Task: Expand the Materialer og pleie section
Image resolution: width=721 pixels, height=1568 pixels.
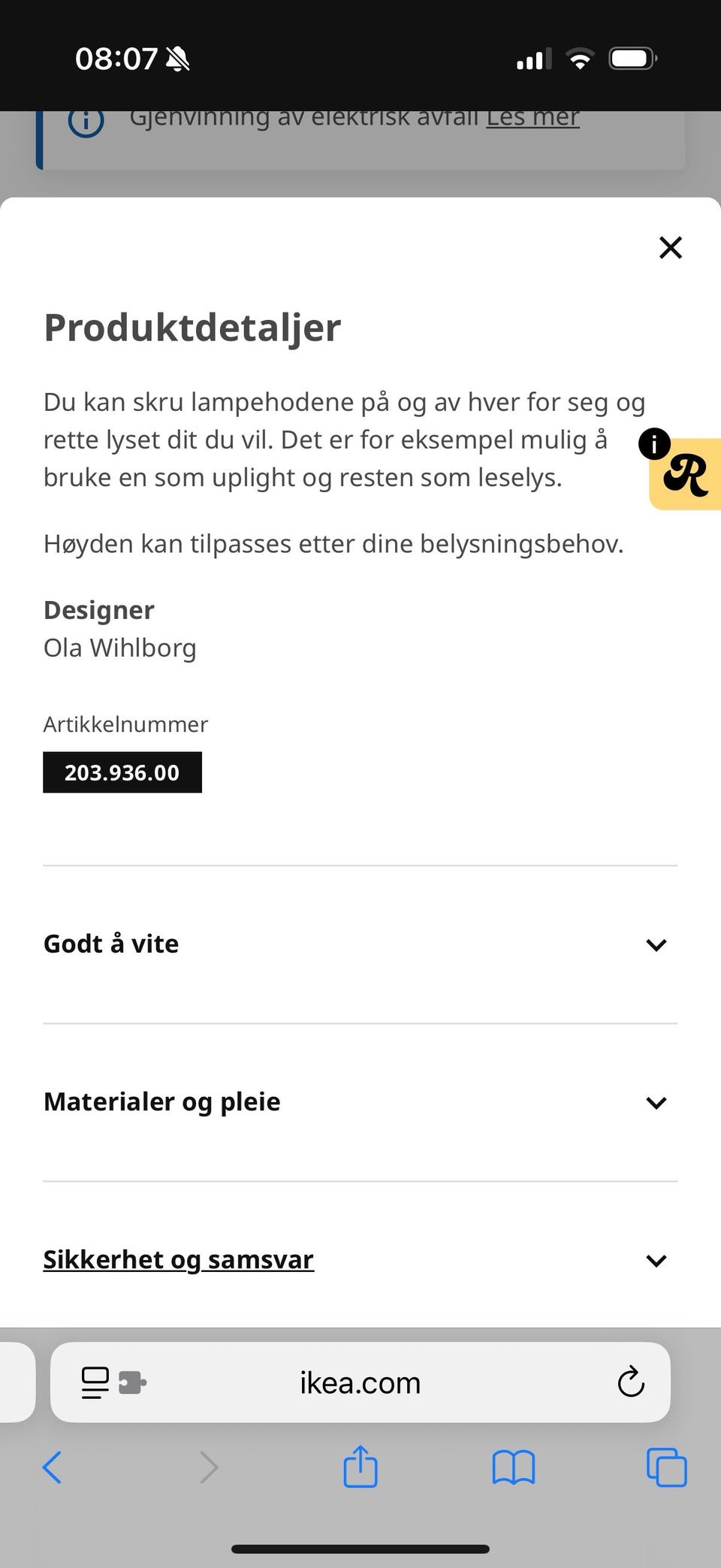Action: [655, 1102]
